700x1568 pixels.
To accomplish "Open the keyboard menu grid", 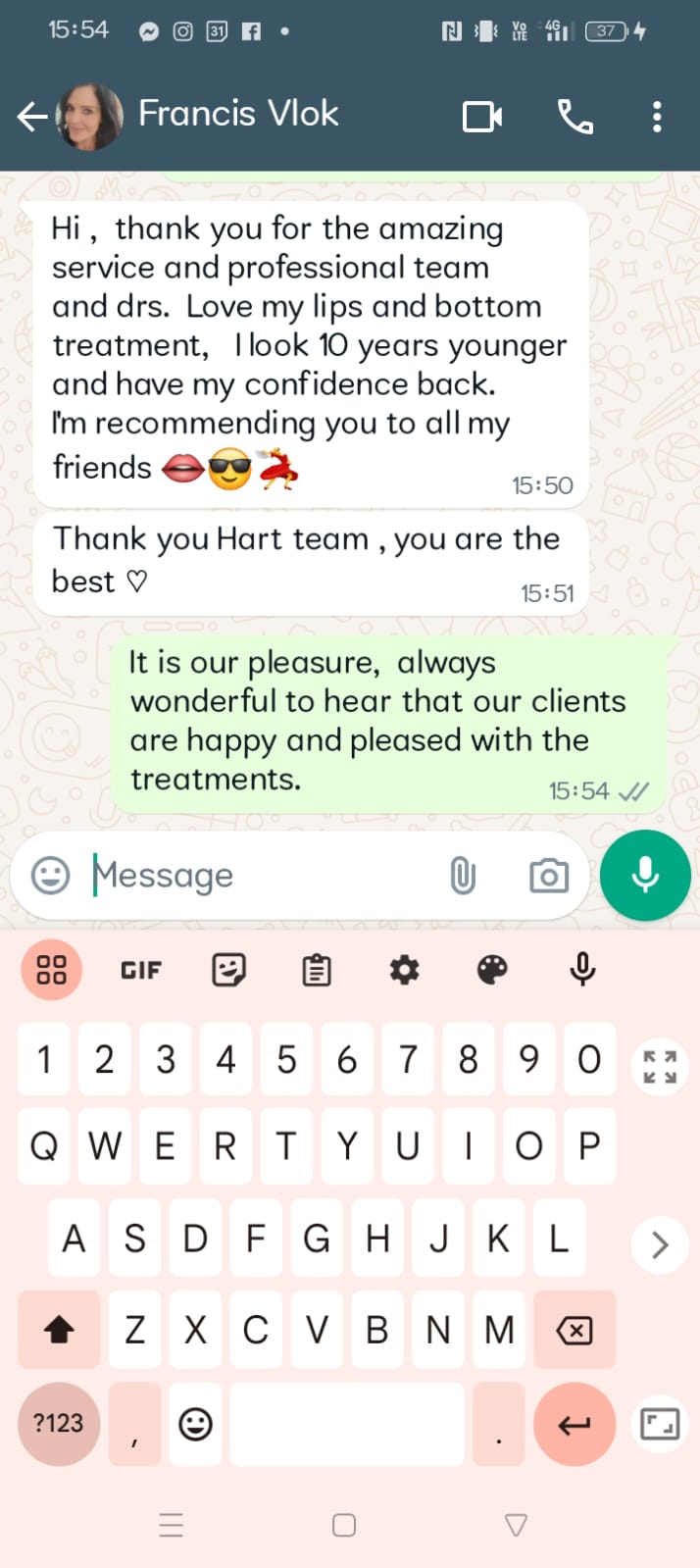I will point(51,970).
